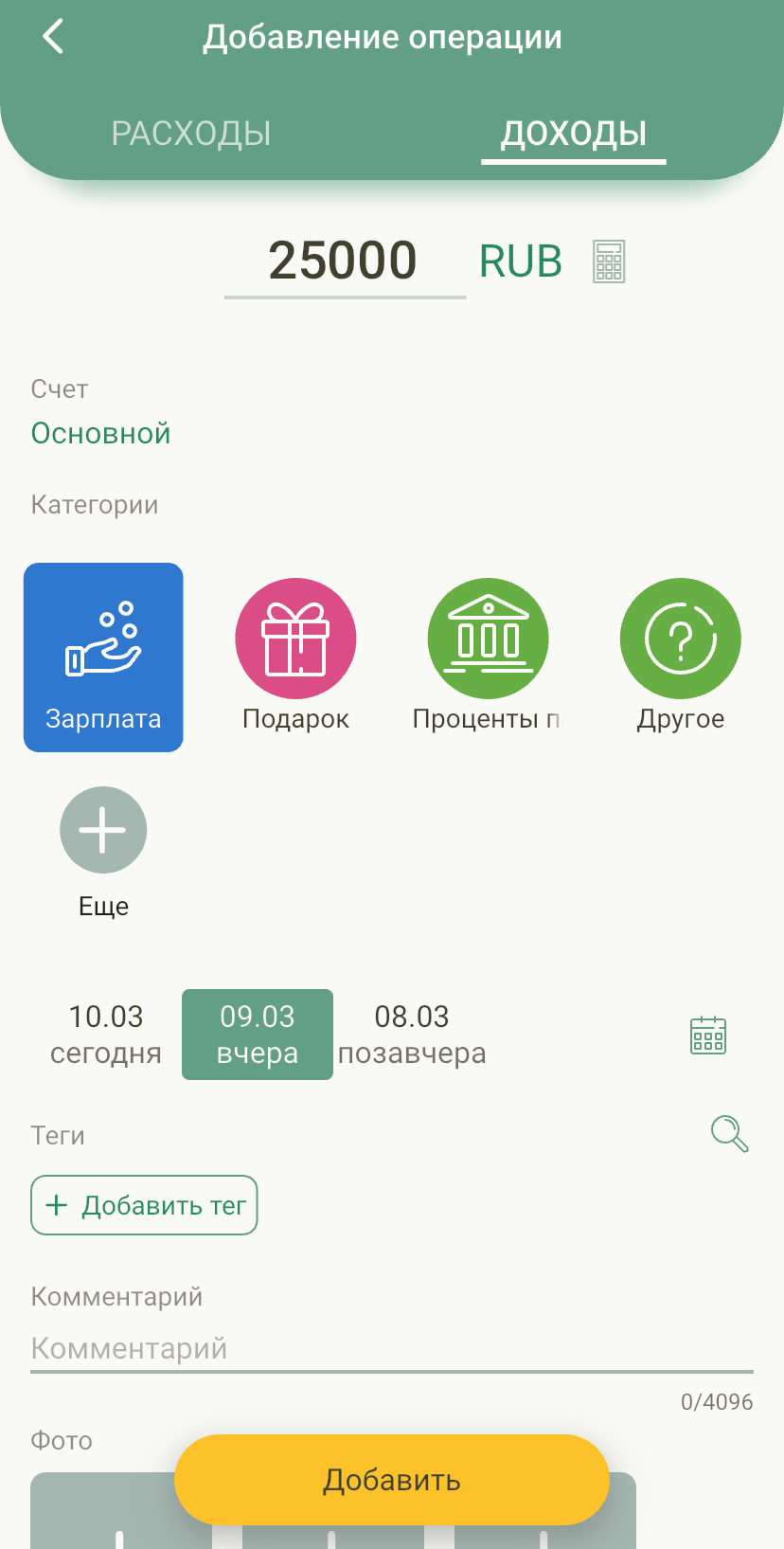Tap Добавить тег chip
This screenshot has height=1549, width=784.
pyautogui.click(x=144, y=1205)
